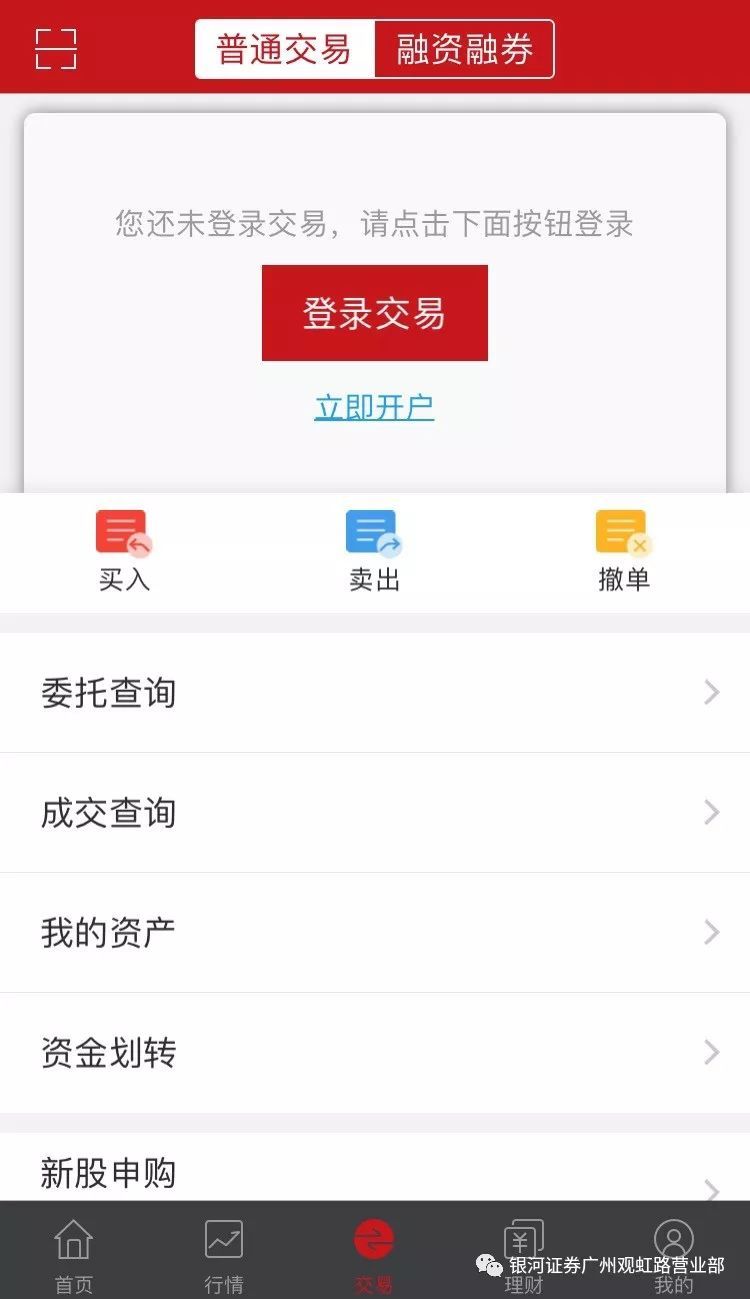Open the 撤单 shortcut
Screen dimensions: 750x1299
pos(624,551)
